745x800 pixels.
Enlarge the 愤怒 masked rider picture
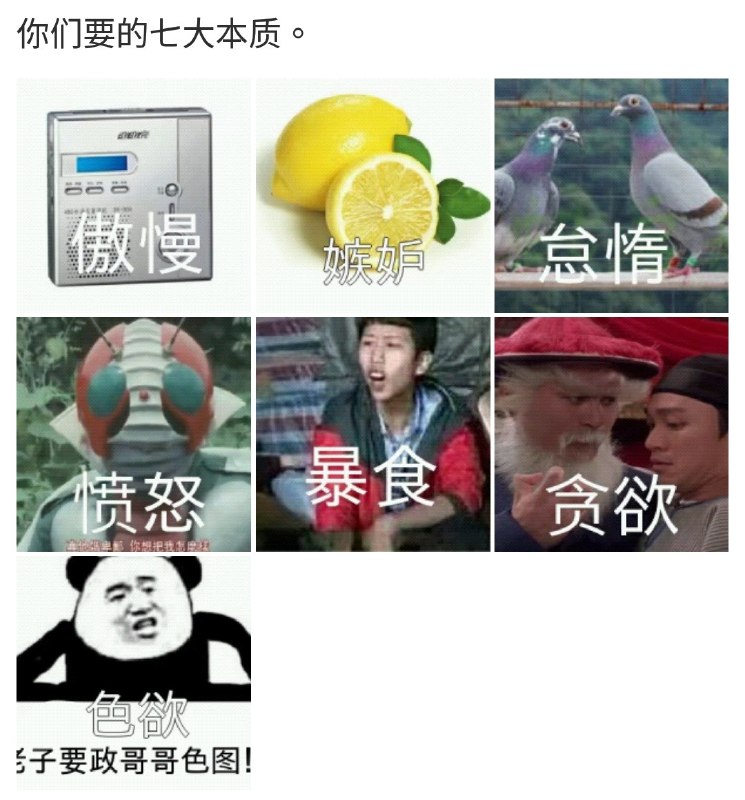[x=133, y=434]
